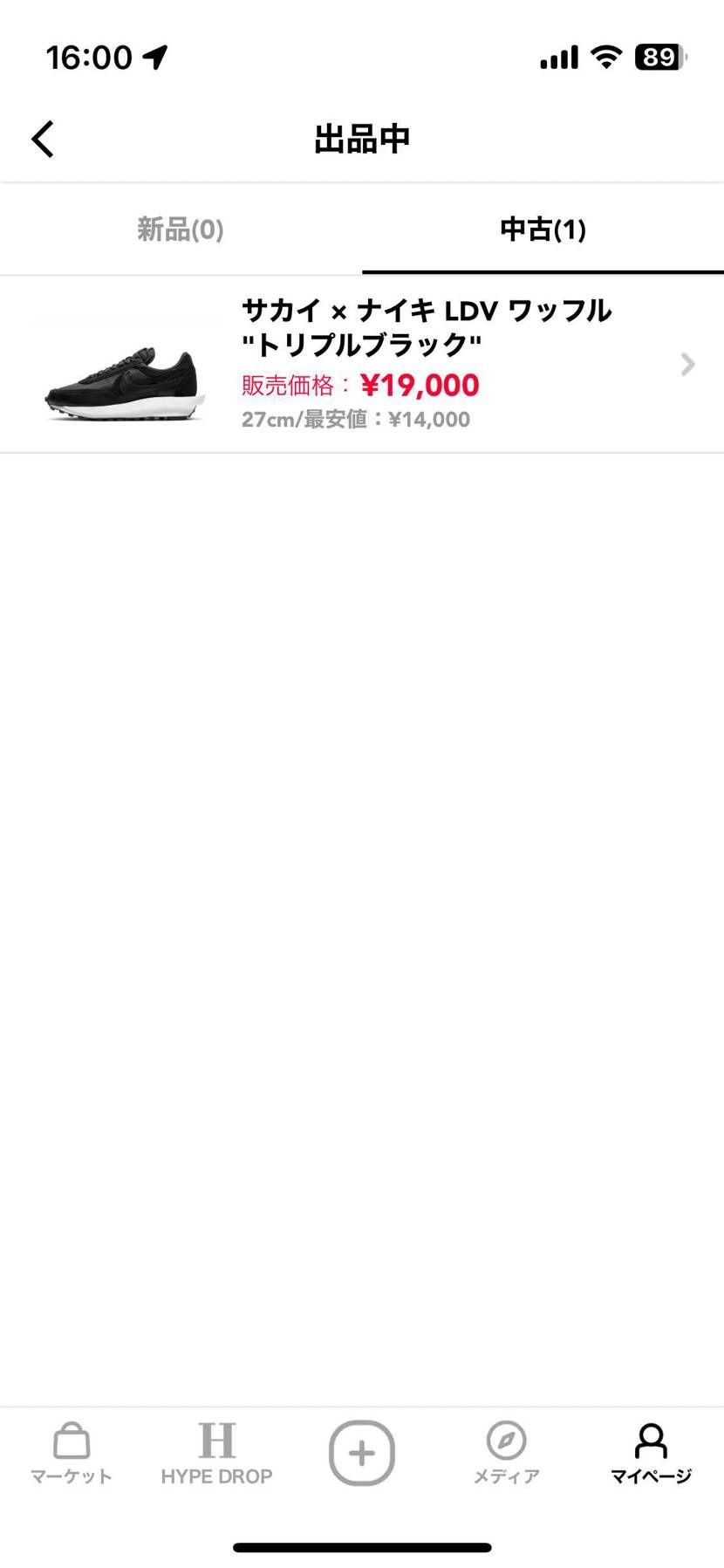Switch to HYPE DROP tab

pyautogui.click(x=216, y=1454)
